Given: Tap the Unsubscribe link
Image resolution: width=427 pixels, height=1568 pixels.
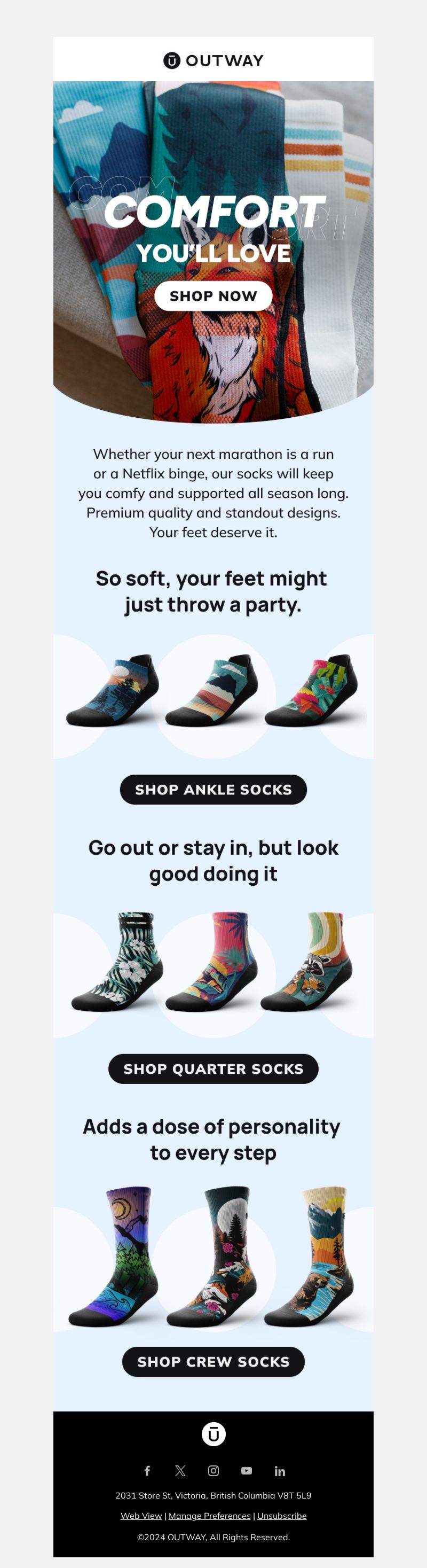Looking at the screenshot, I should [282, 1516].
